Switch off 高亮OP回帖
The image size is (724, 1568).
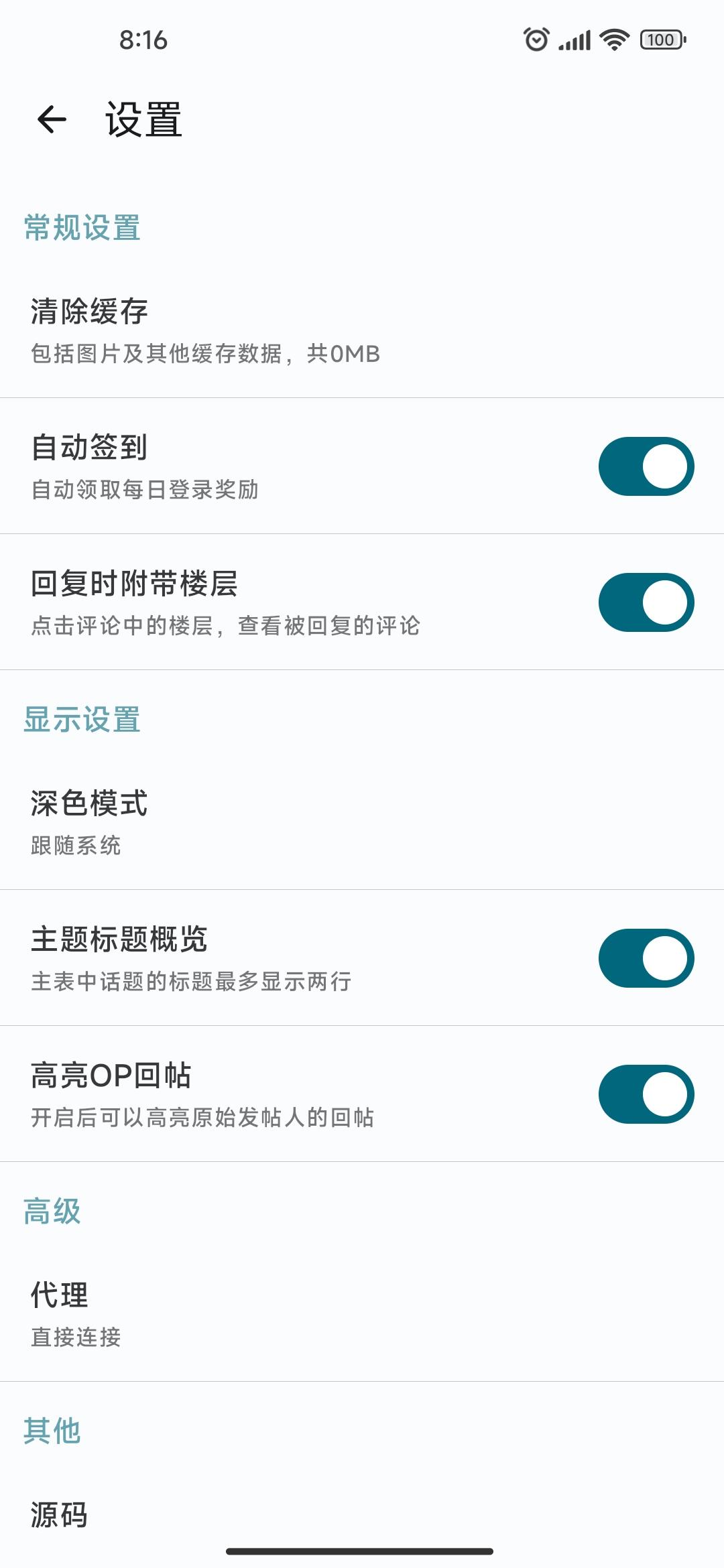646,1094
